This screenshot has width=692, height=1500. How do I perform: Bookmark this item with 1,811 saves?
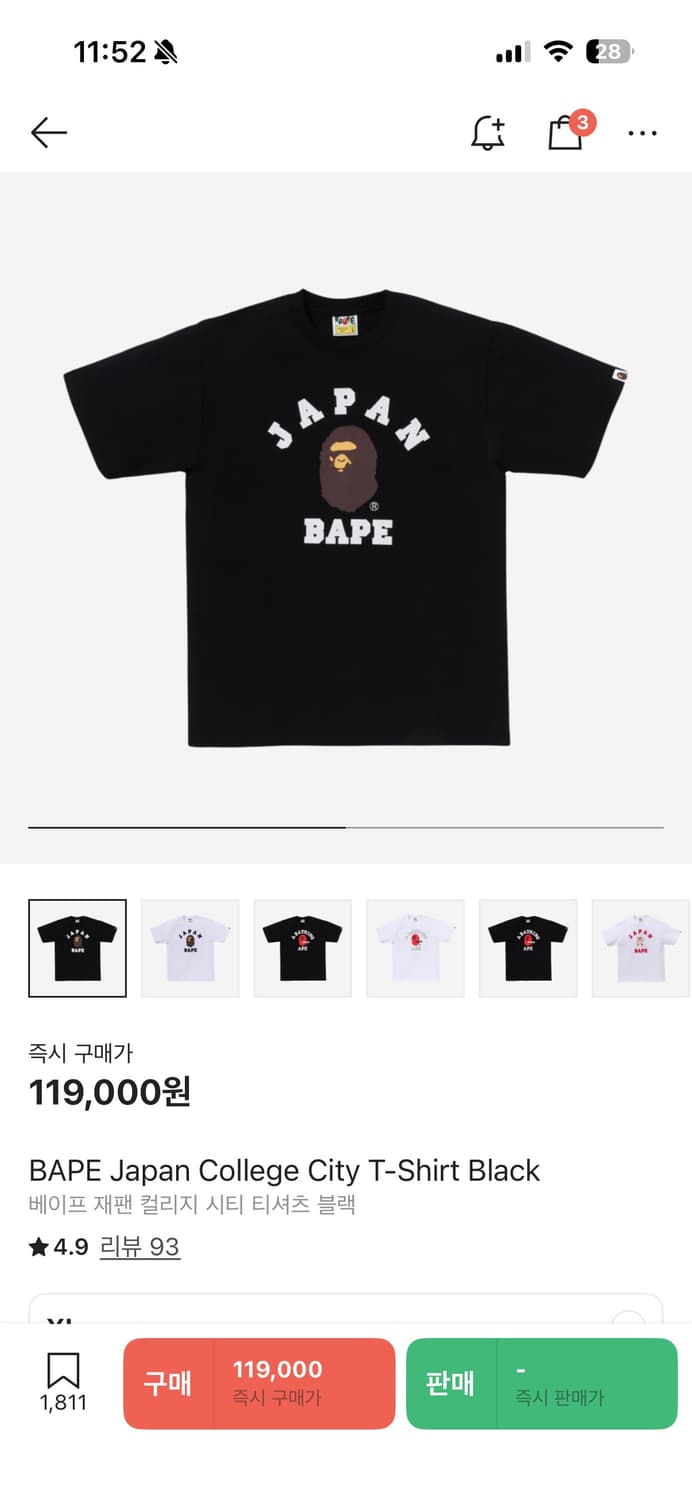coord(63,1383)
